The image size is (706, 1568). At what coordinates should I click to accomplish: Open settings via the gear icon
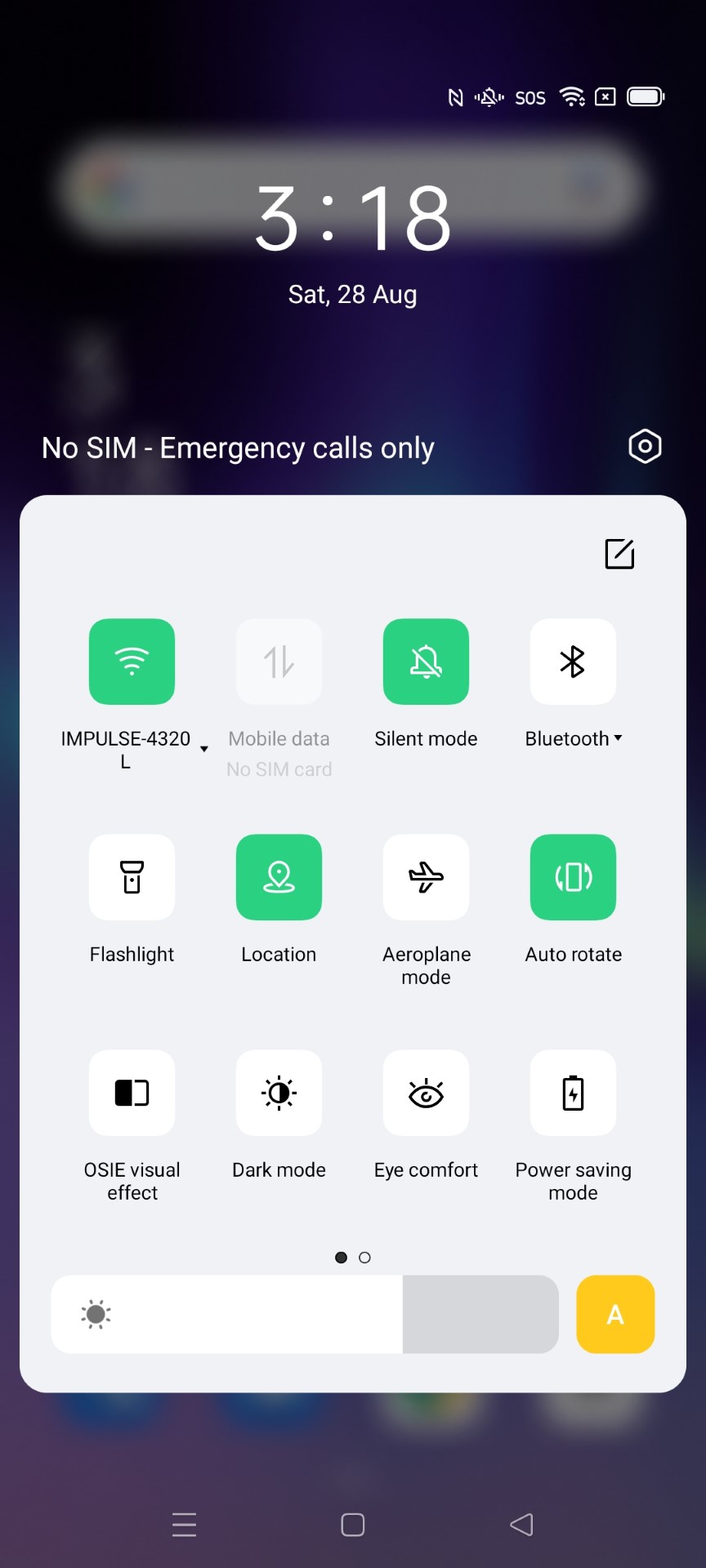(x=645, y=446)
